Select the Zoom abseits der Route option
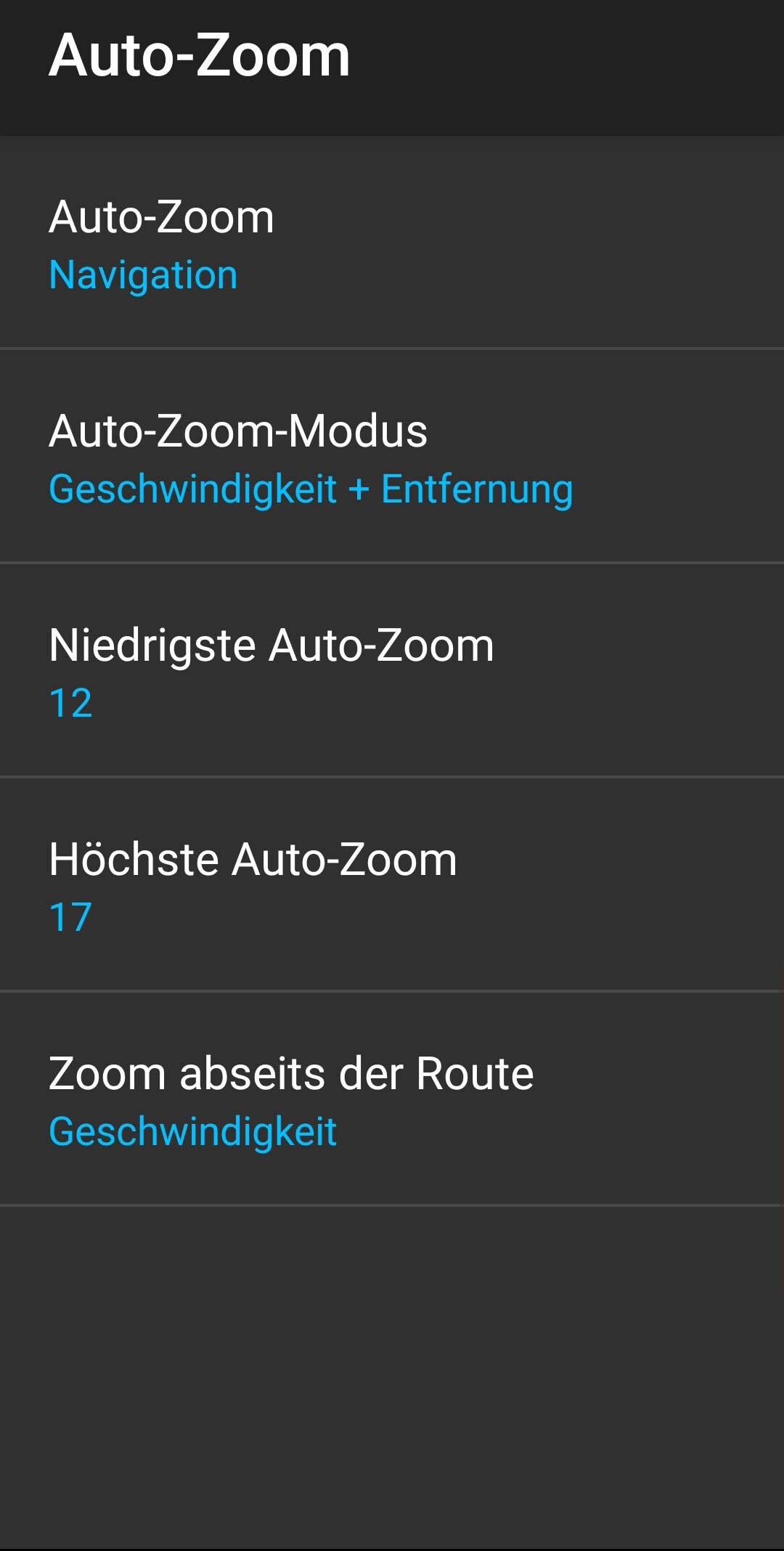This screenshot has height=1551, width=784. tap(392, 1099)
